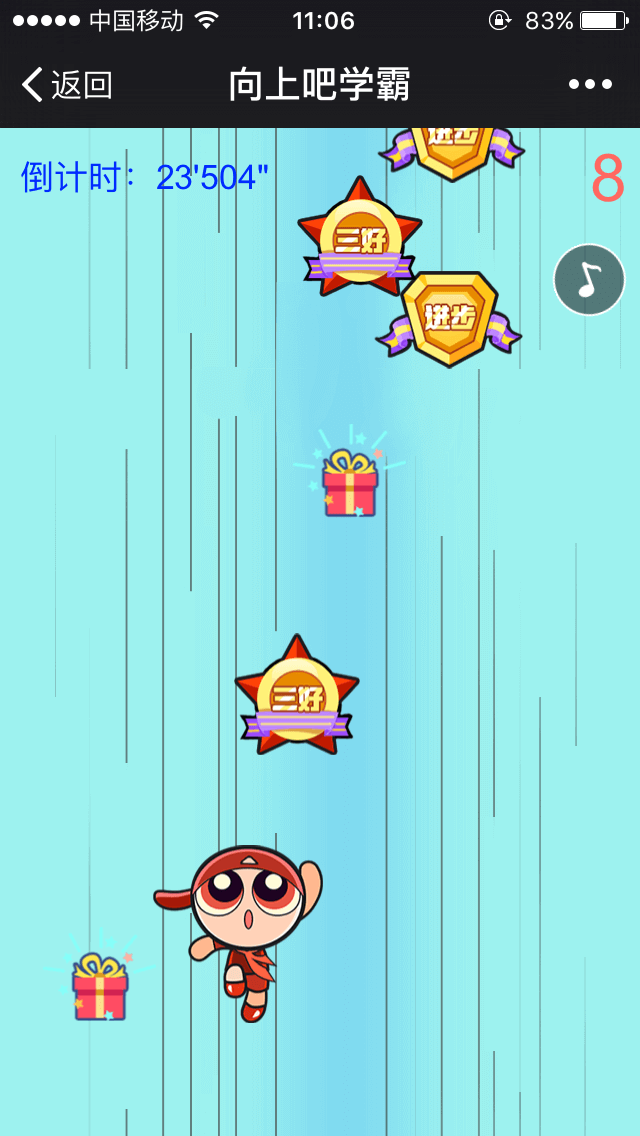Toggle the background music note button
The width and height of the screenshot is (640, 1136).
(x=589, y=280)
